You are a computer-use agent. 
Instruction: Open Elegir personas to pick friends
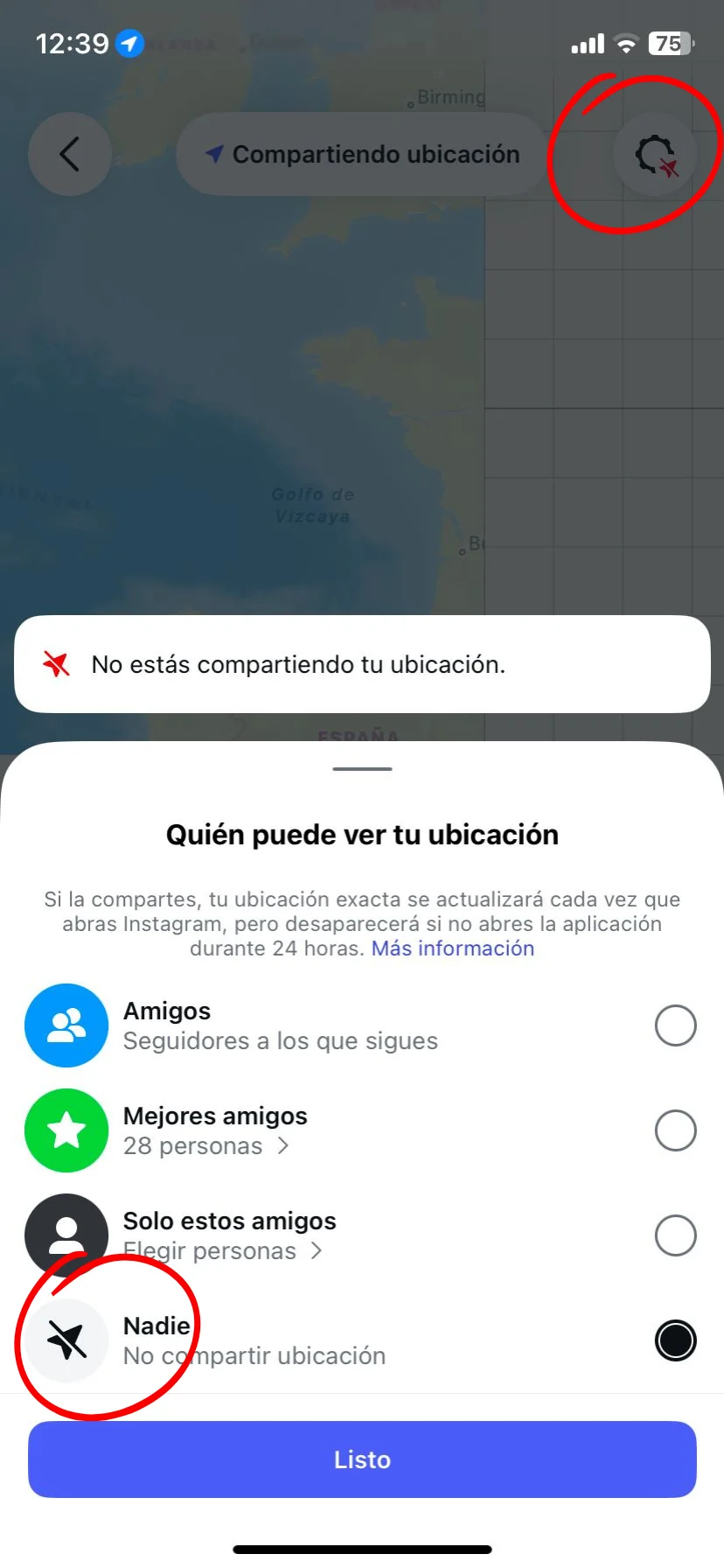[222, 1251]
